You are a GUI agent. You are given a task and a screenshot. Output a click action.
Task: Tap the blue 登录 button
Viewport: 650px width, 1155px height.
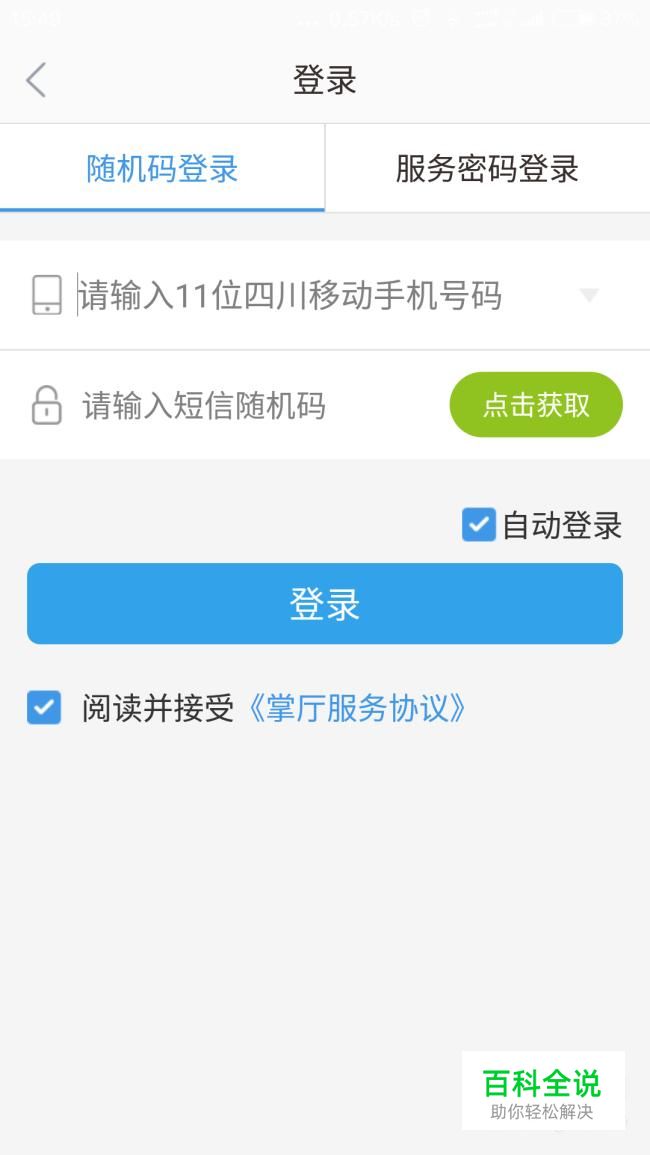click(325, 604)
